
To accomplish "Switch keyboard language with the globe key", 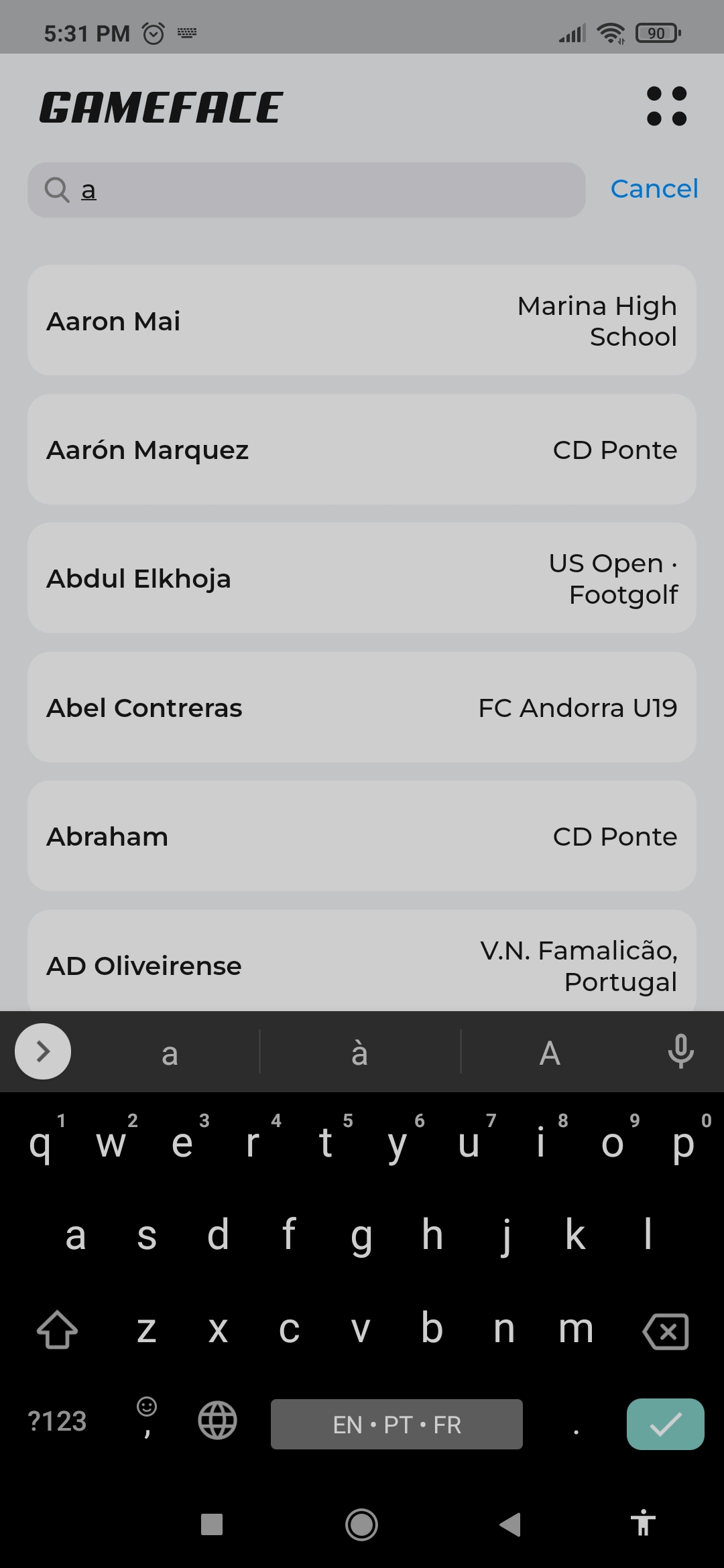I will [217, 1421].
